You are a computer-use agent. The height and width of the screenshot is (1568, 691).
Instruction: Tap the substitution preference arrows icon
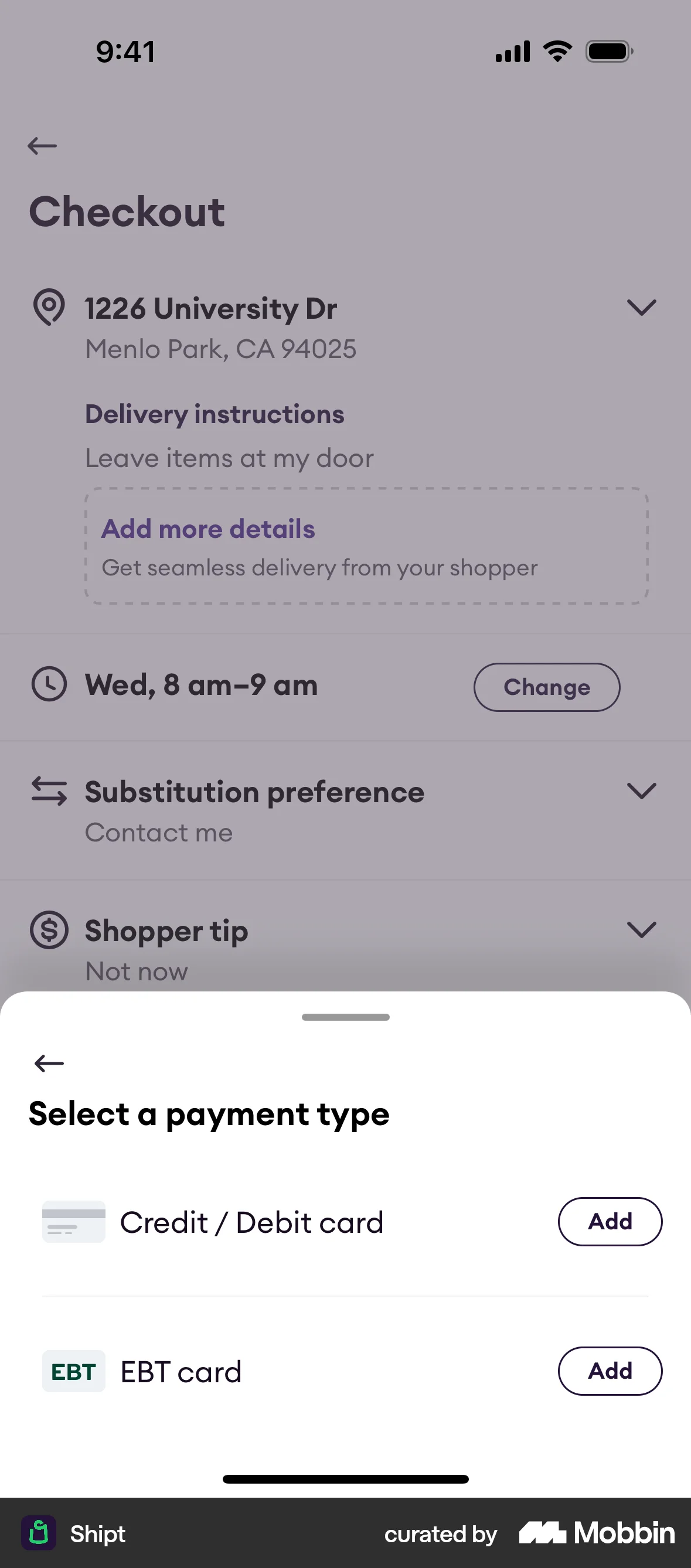tap(49, 791)
